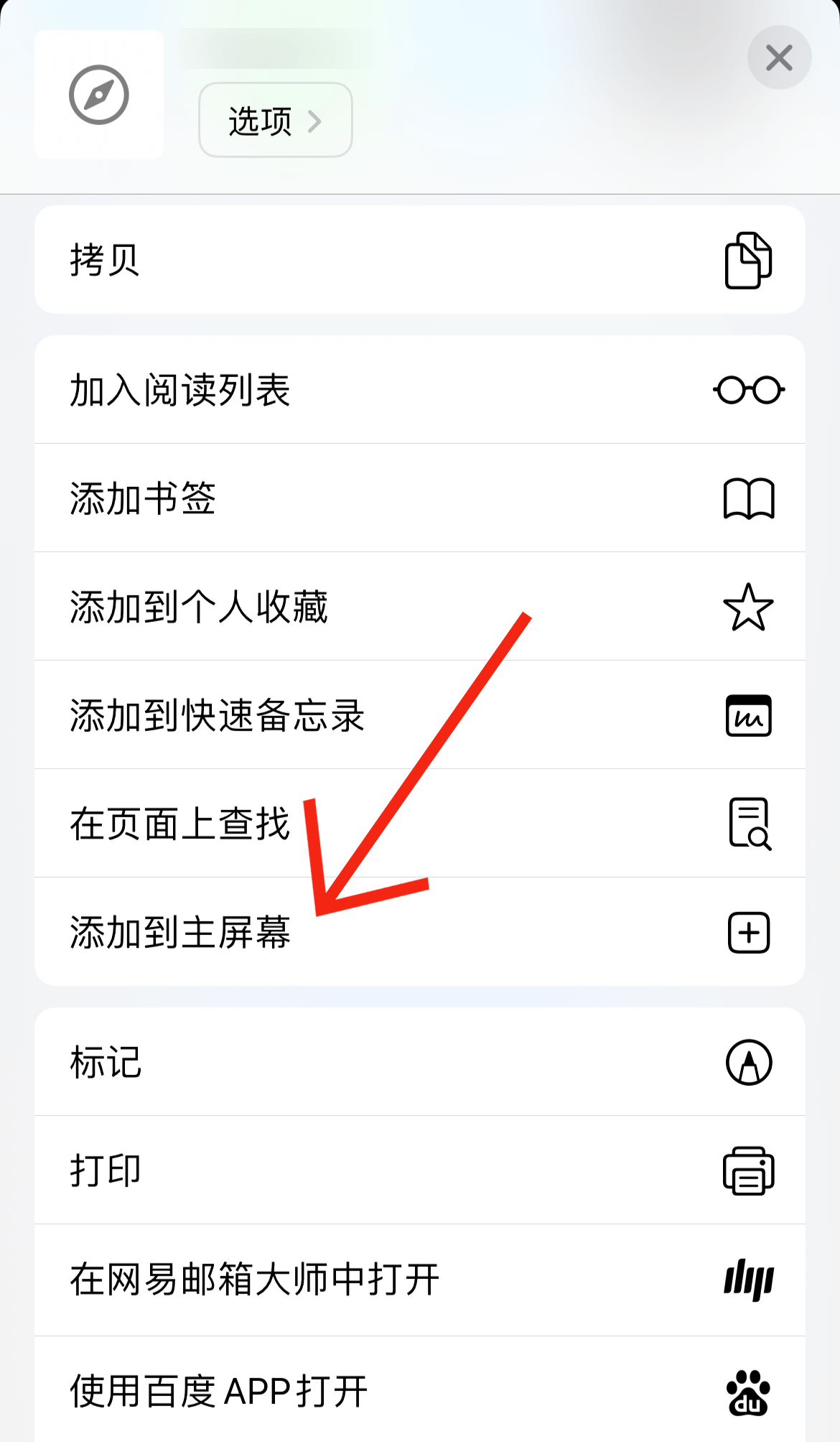This screenshot has height=1442, width=840.
Task: Tap 拷贝 to copy the link
Action: [x=419, y=260]
